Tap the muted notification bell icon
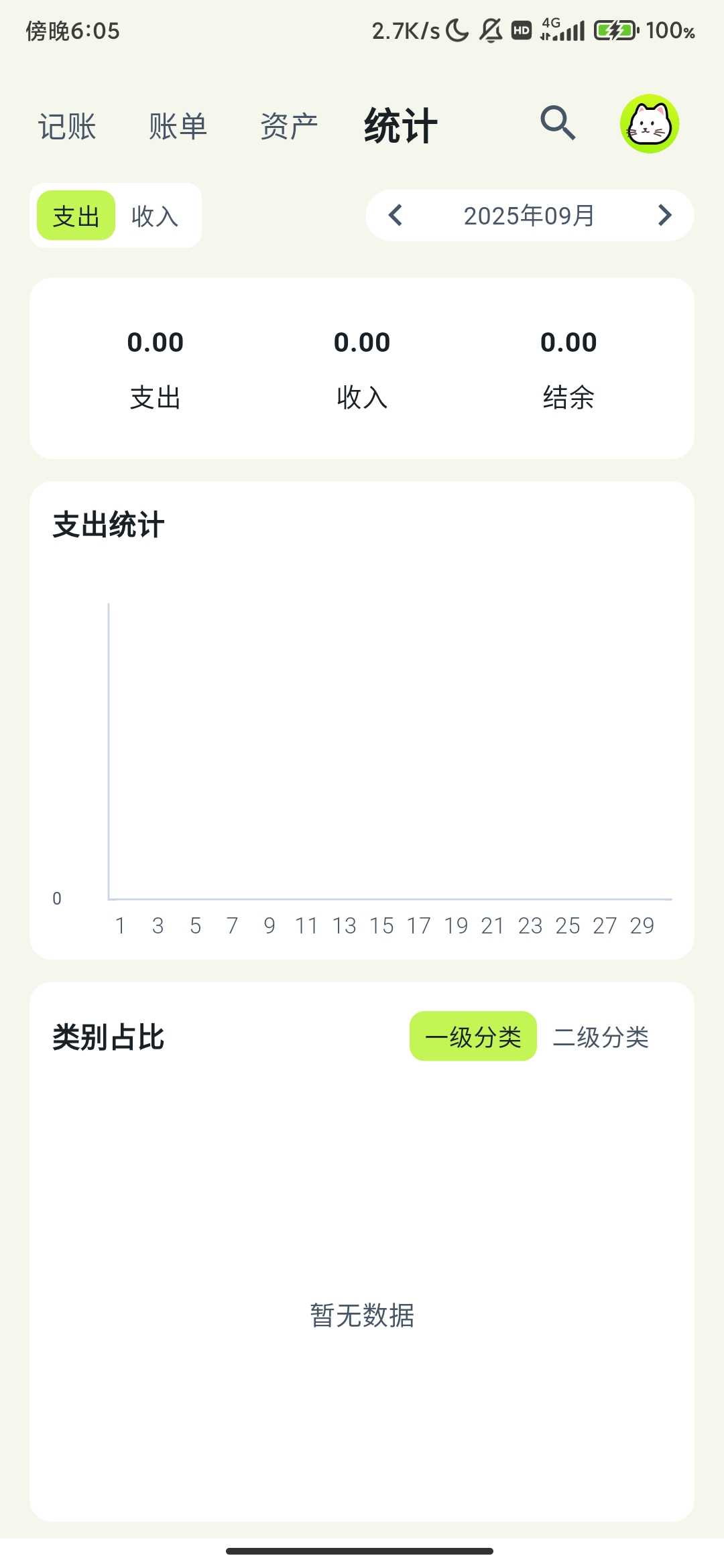 pos(490,29)
